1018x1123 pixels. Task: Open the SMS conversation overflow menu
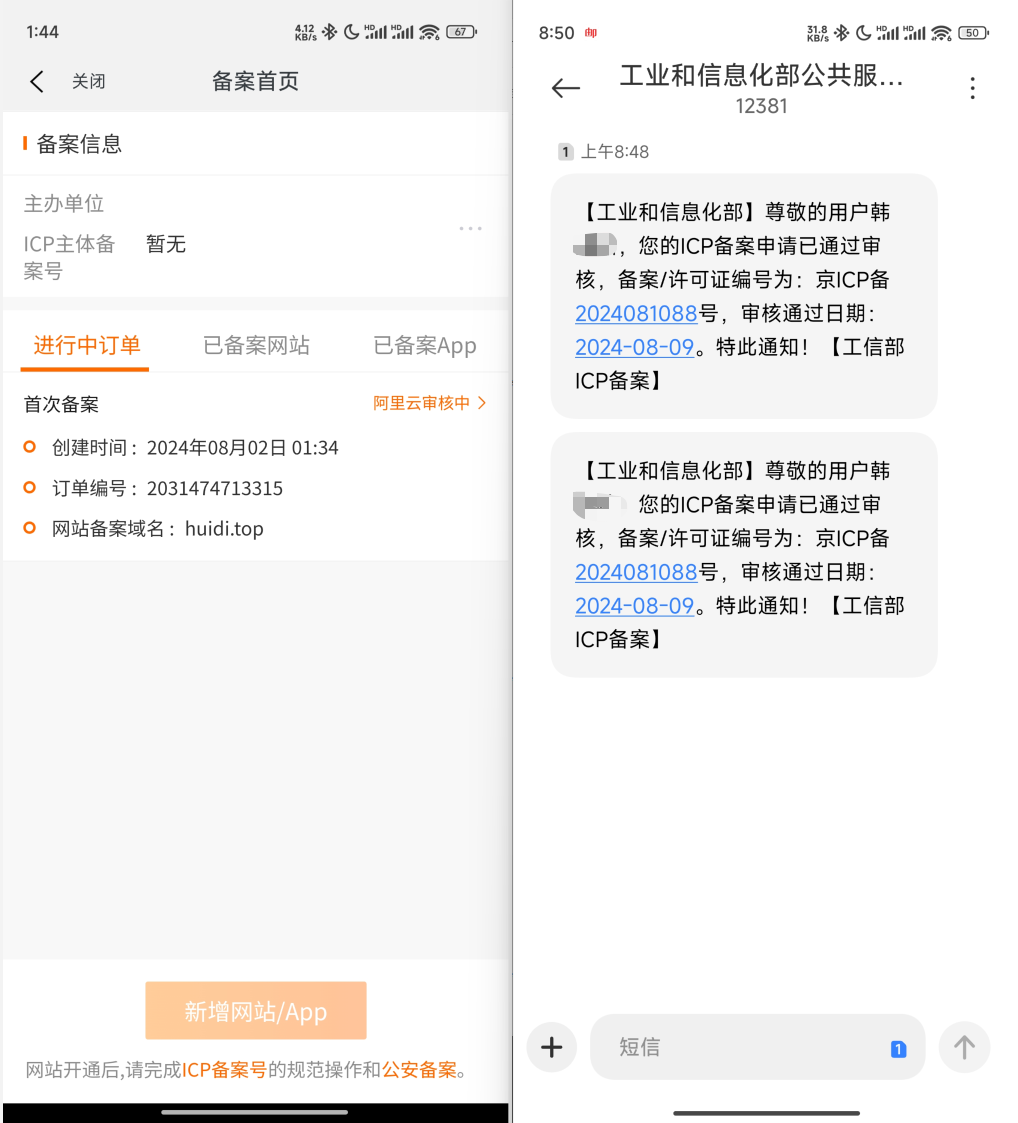click(x=972, y=89)
